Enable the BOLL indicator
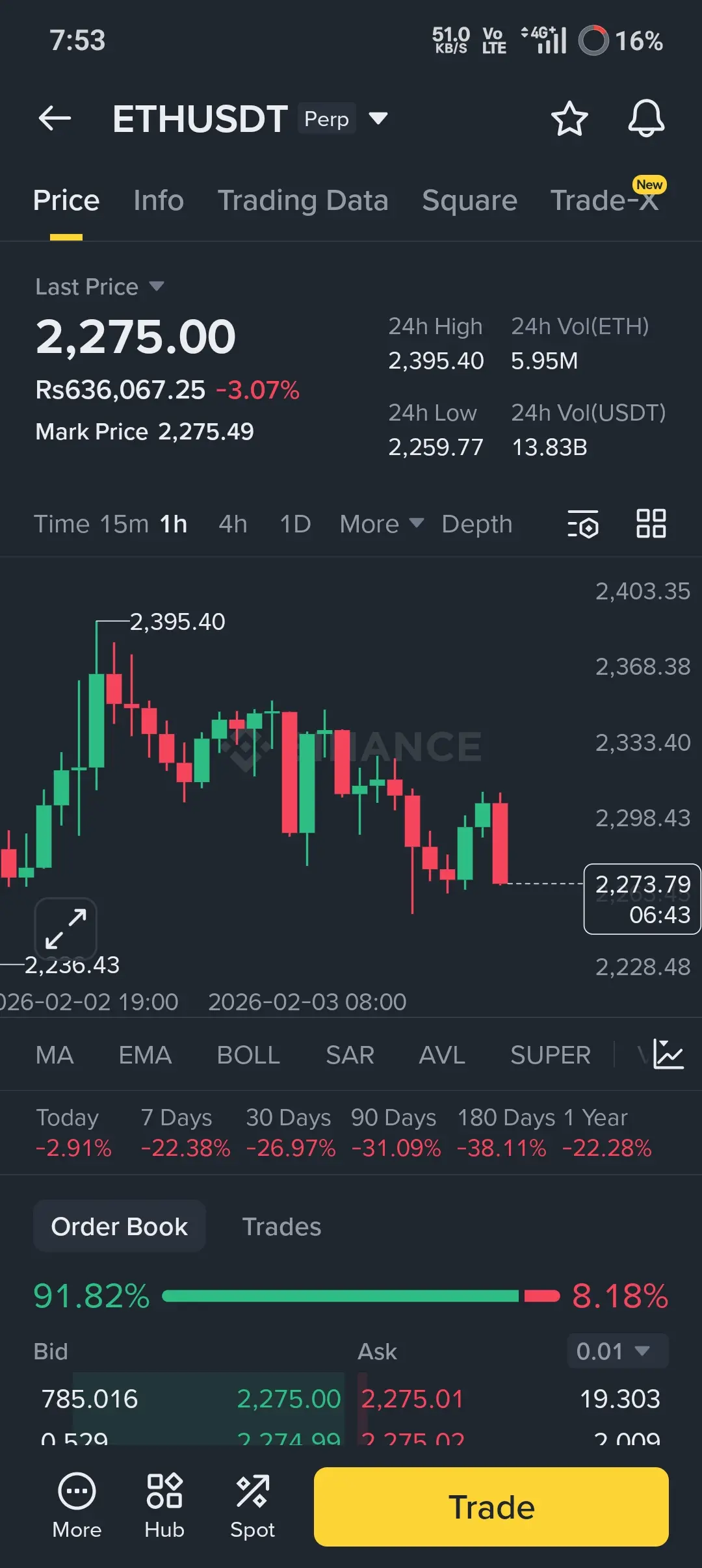 (248, 1055)
